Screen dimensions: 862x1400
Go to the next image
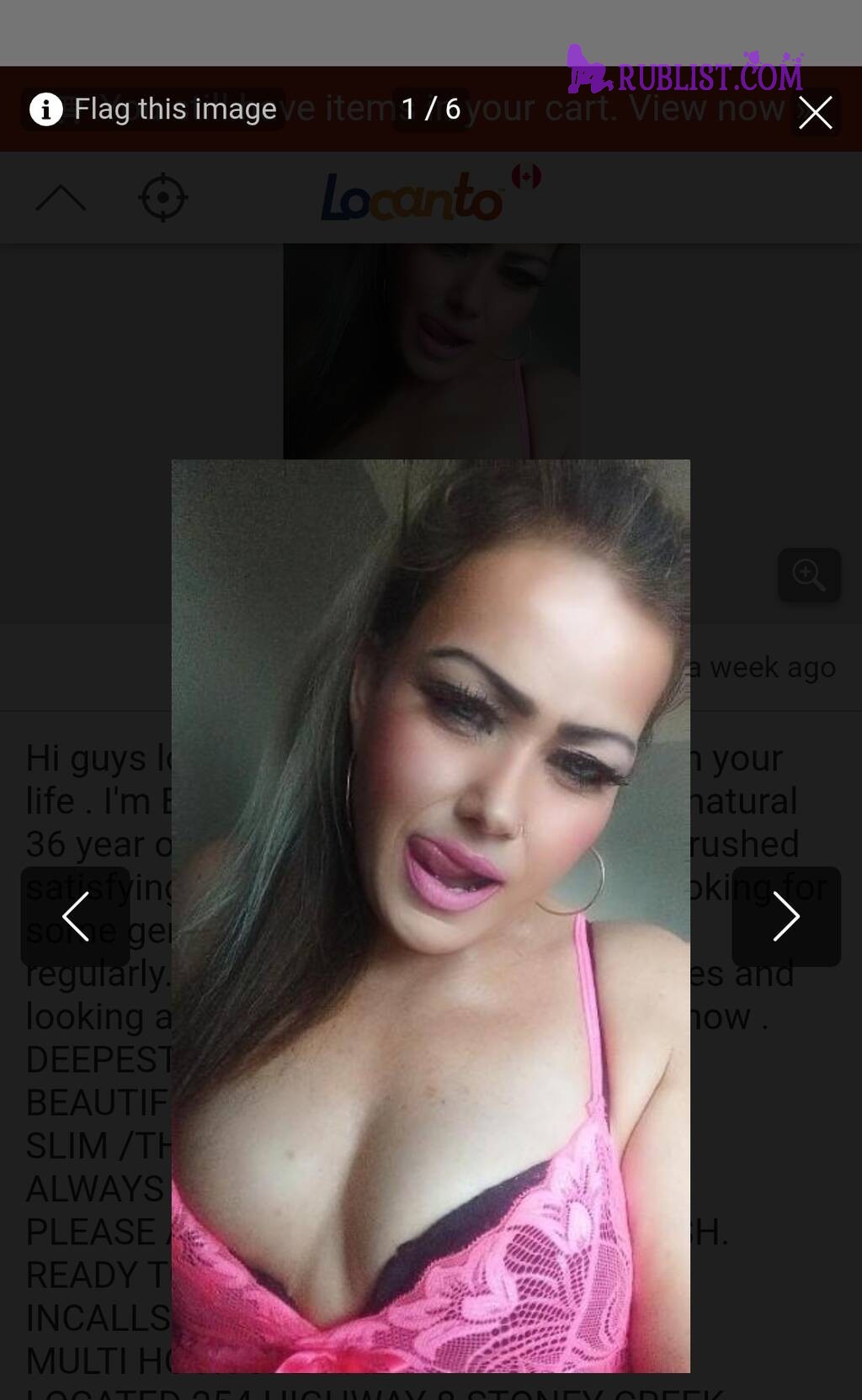tap(785, 916)
